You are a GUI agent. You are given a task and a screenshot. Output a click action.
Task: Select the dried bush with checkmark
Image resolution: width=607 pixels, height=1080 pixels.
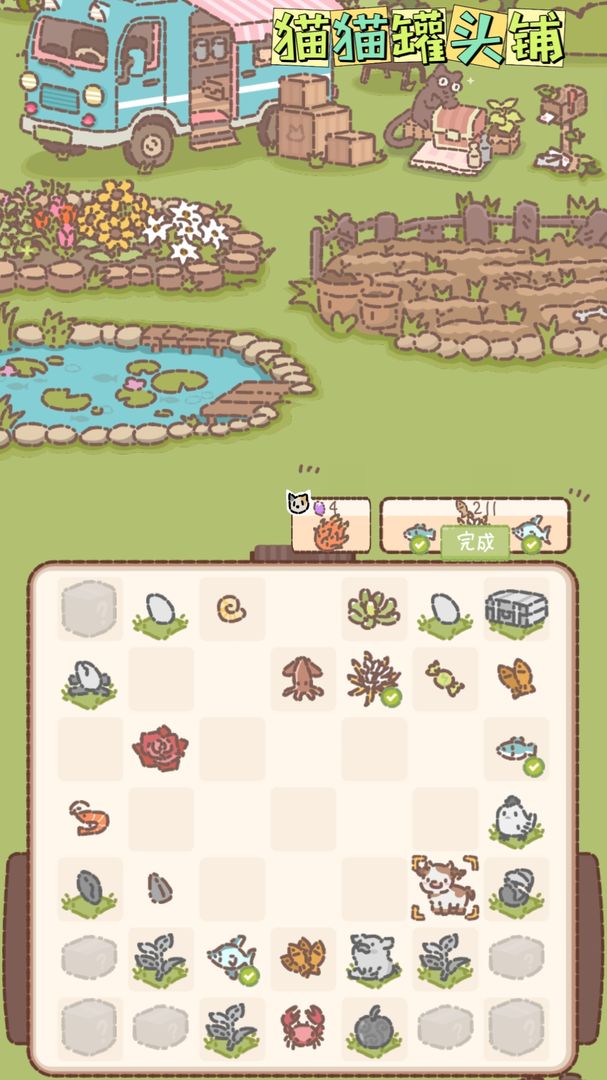pyautogui.click(x=373, y=677)
